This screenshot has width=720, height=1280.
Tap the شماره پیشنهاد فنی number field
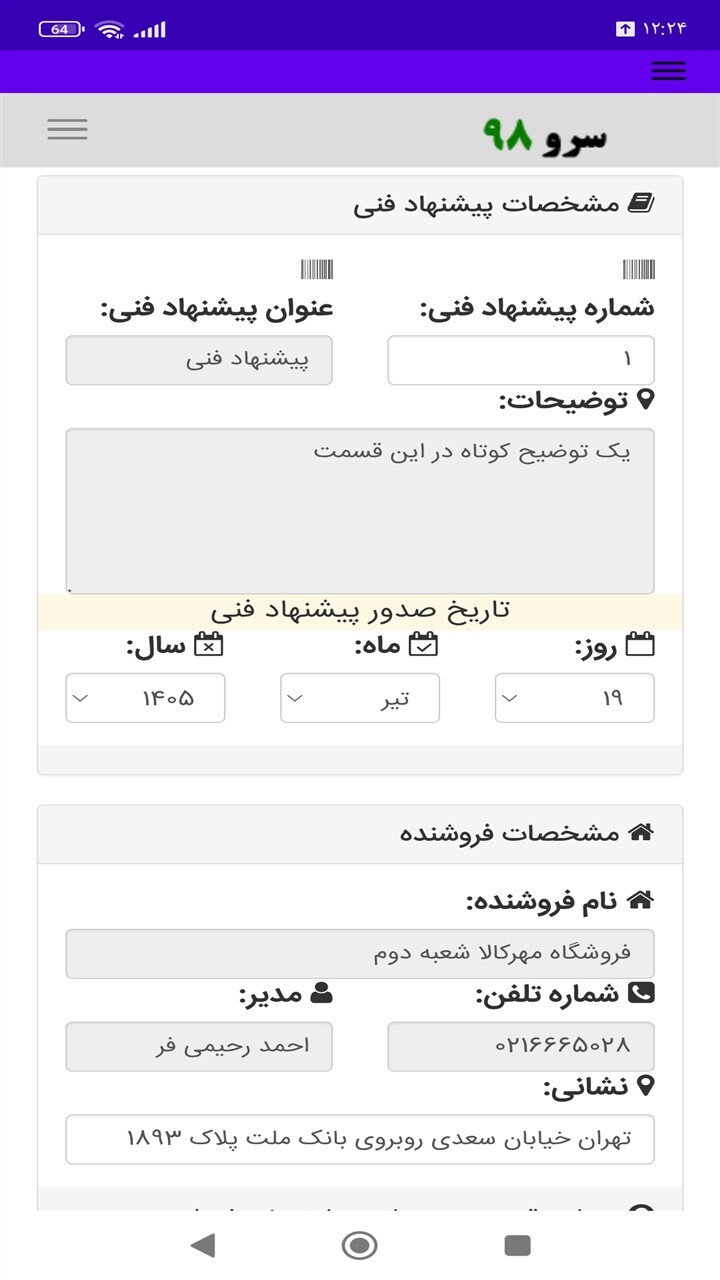click(x=521, y=360)
